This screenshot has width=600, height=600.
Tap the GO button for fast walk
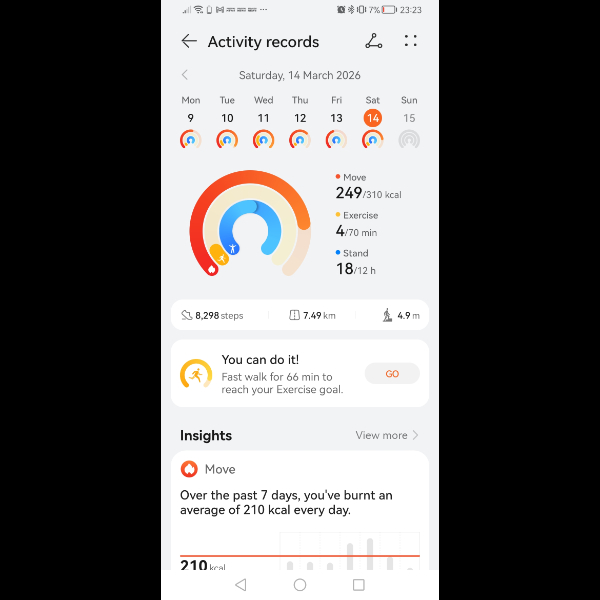392,373
